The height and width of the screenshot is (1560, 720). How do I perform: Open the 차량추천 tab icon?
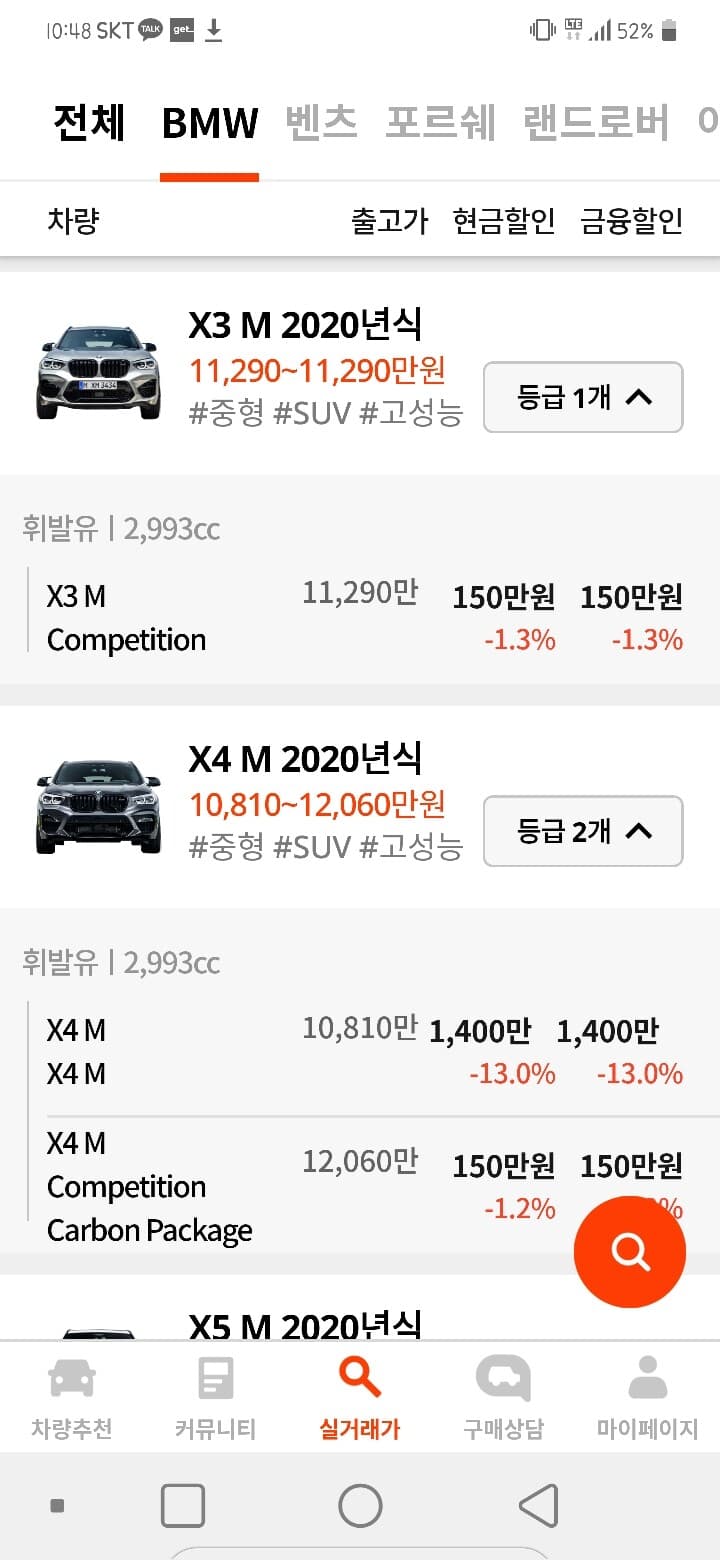71,1395
